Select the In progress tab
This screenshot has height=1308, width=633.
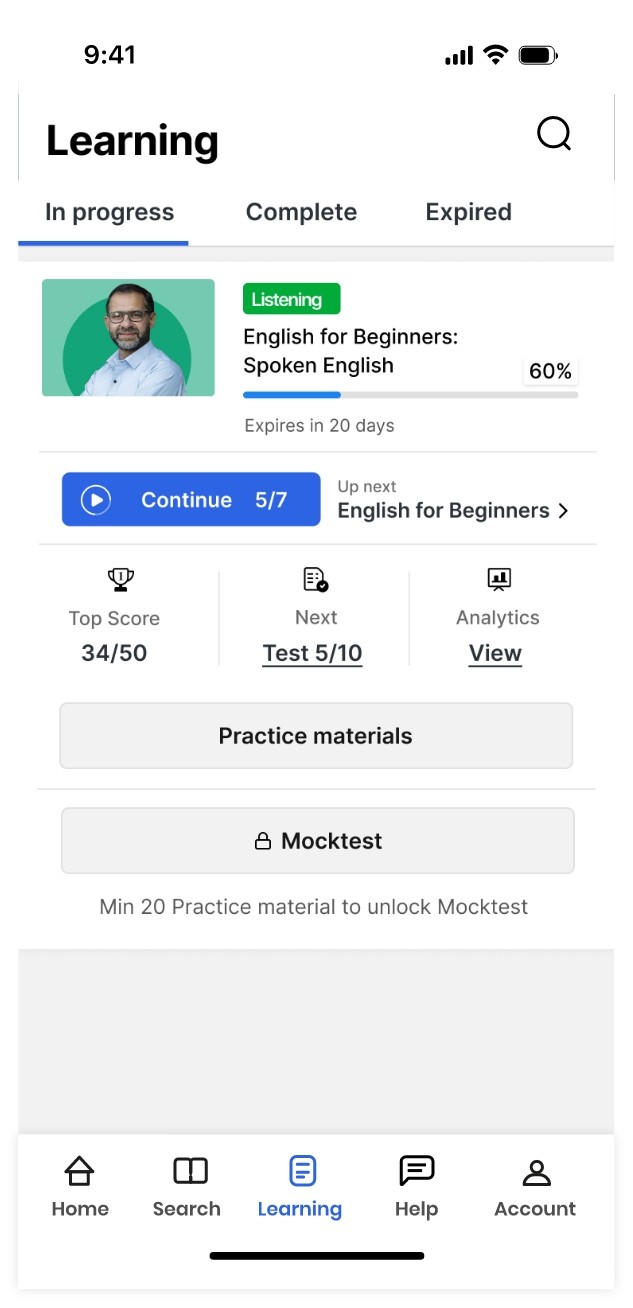(x=109, y=212)
